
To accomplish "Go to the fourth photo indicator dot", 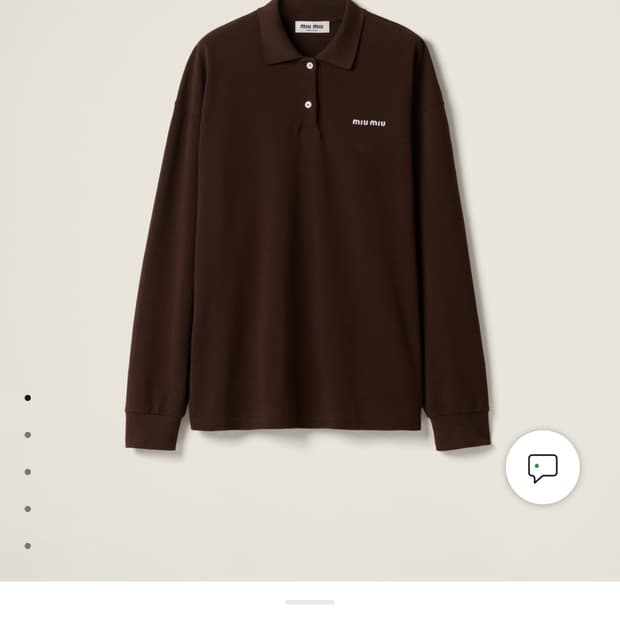I will 28,509.
